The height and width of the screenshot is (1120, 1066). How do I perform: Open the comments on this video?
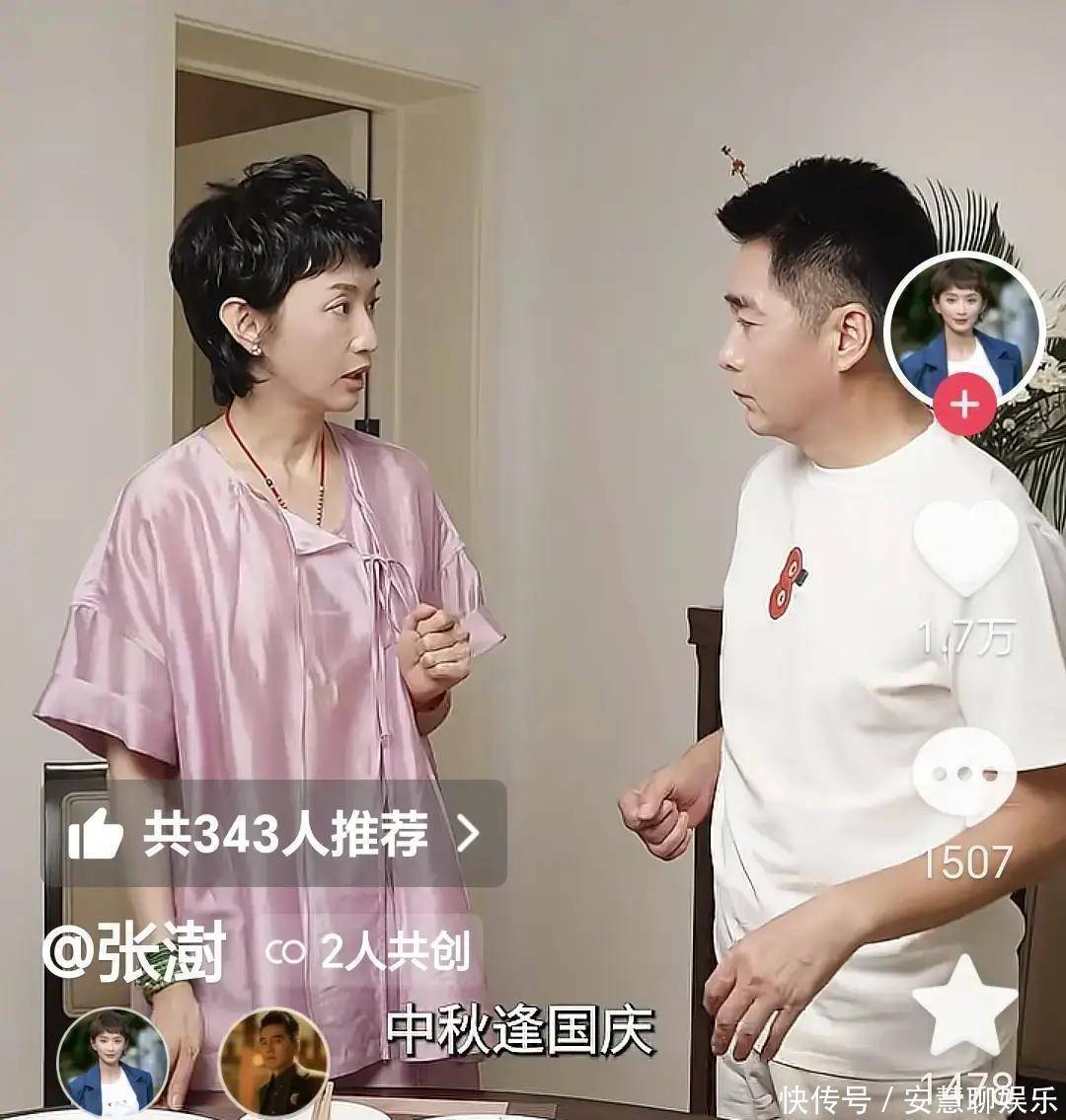pyautogui.click(x=963, y=773)
